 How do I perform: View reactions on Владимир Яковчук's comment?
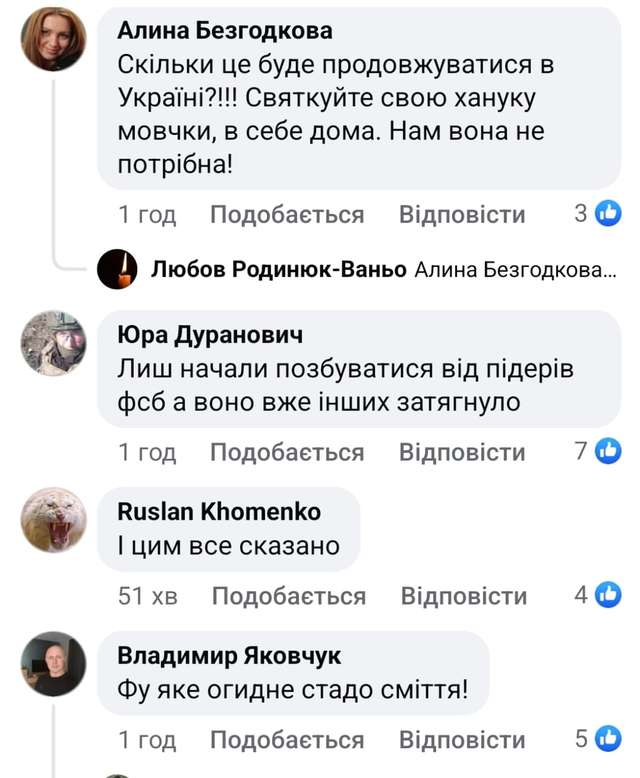(x=598, y=740)
